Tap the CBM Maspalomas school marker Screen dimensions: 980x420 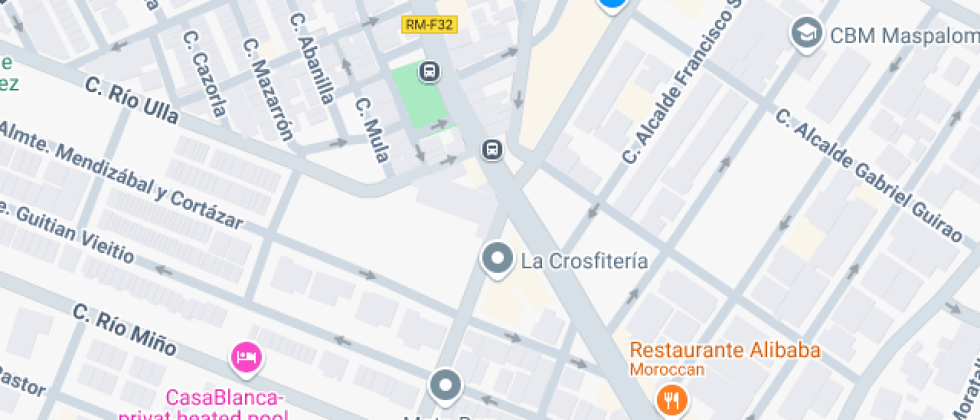click(806, 35)
